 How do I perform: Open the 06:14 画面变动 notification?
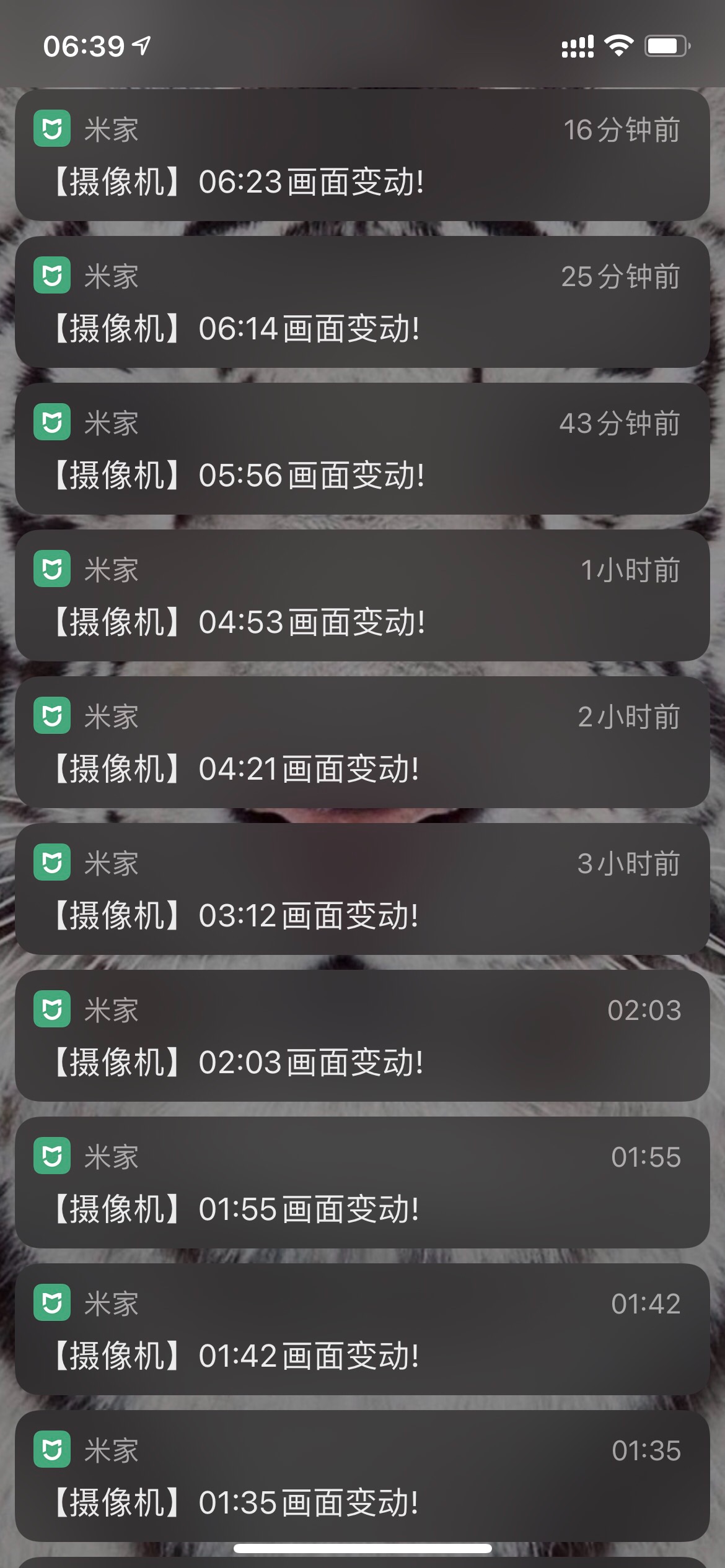[x=362, y=302]
